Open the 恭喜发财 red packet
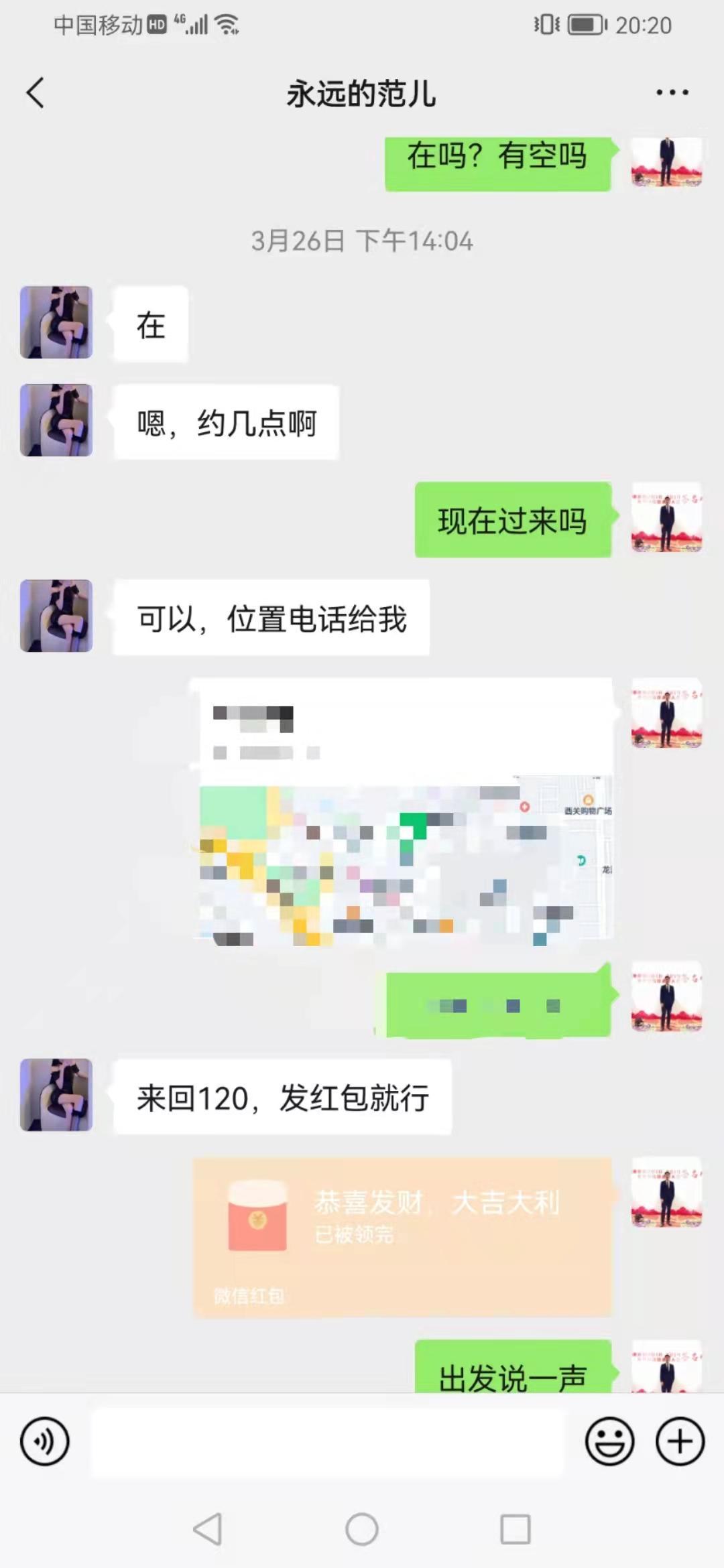724x1568 pixels. coord(402,1237)
